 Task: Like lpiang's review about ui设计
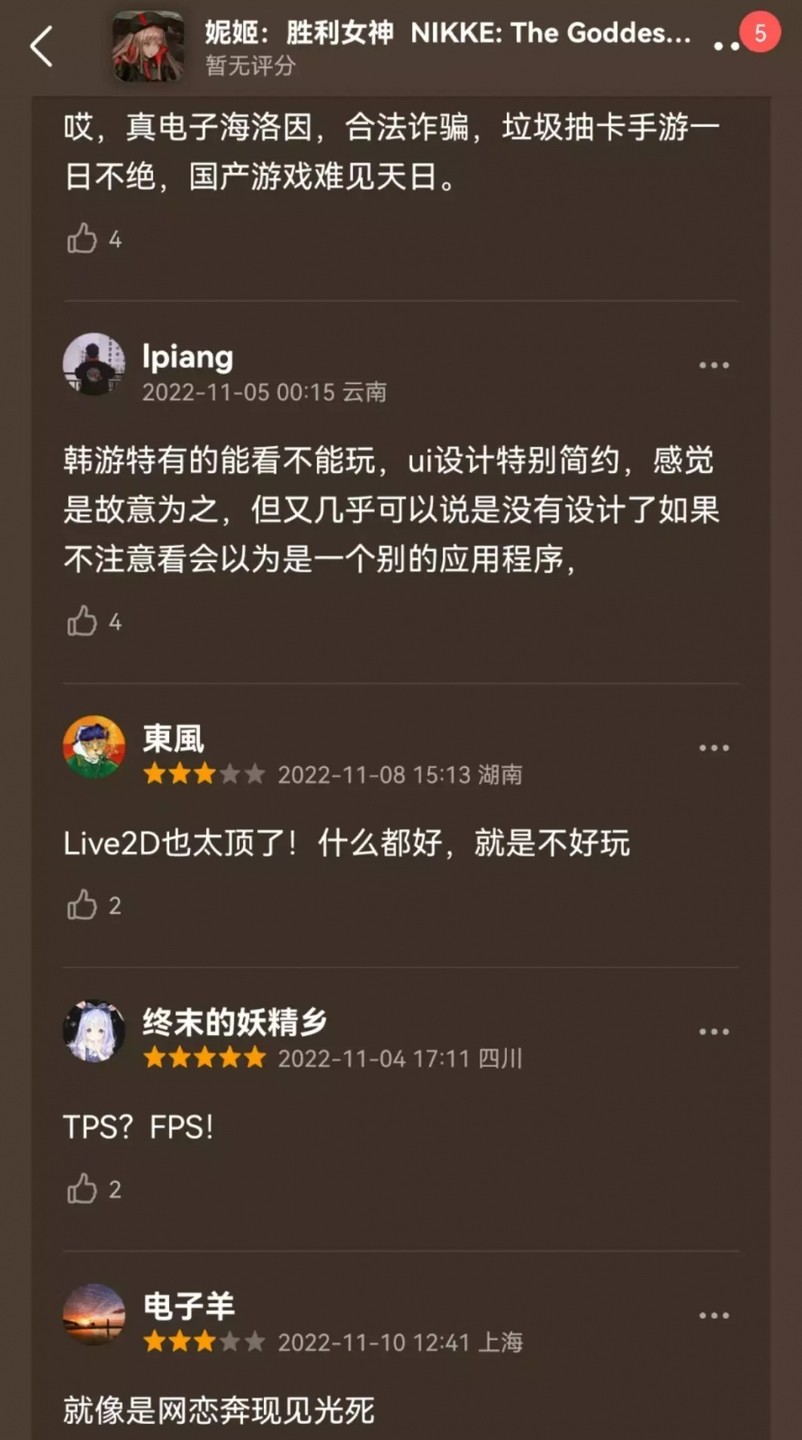click(x=82, y=622)
